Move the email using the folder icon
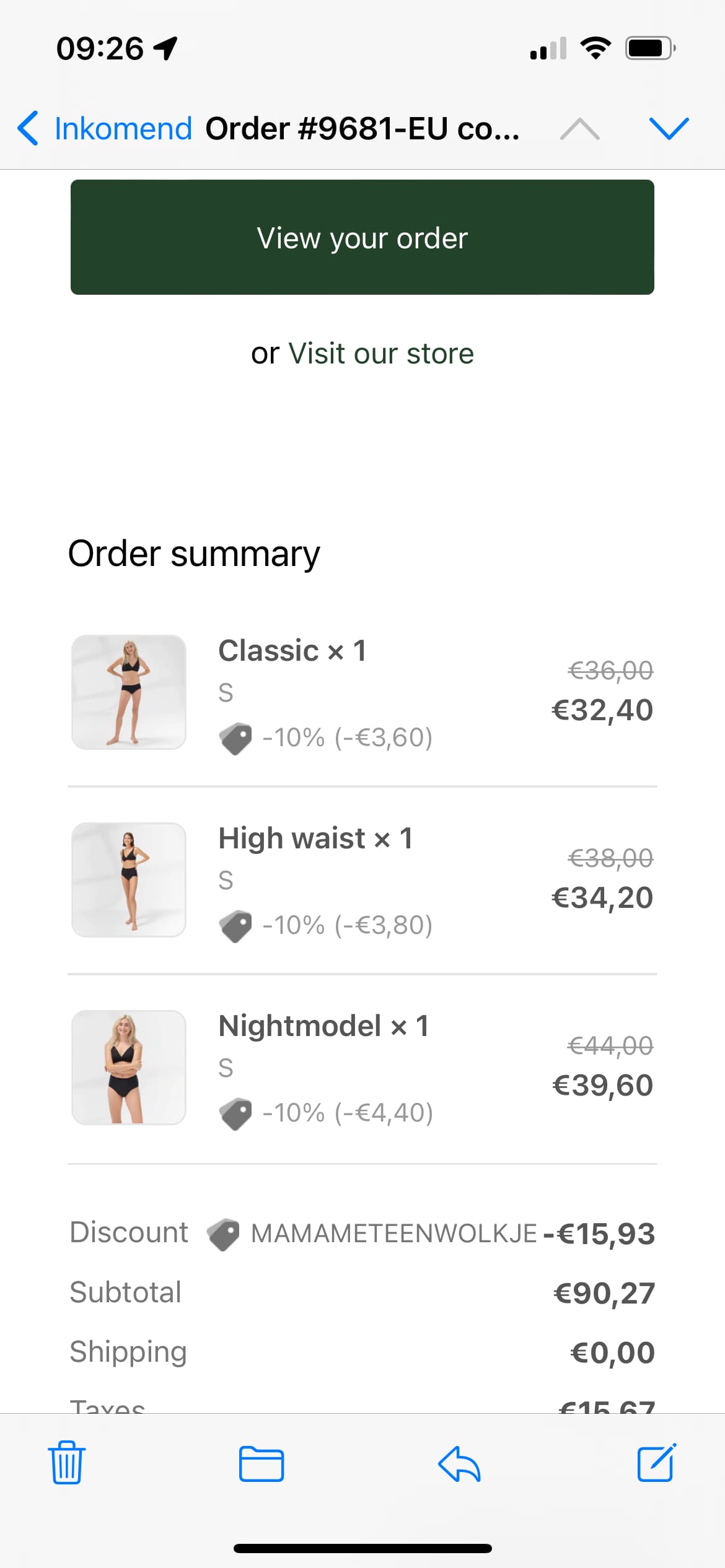The height and width of the screenshot is (1568, 725). [261, 1463]
